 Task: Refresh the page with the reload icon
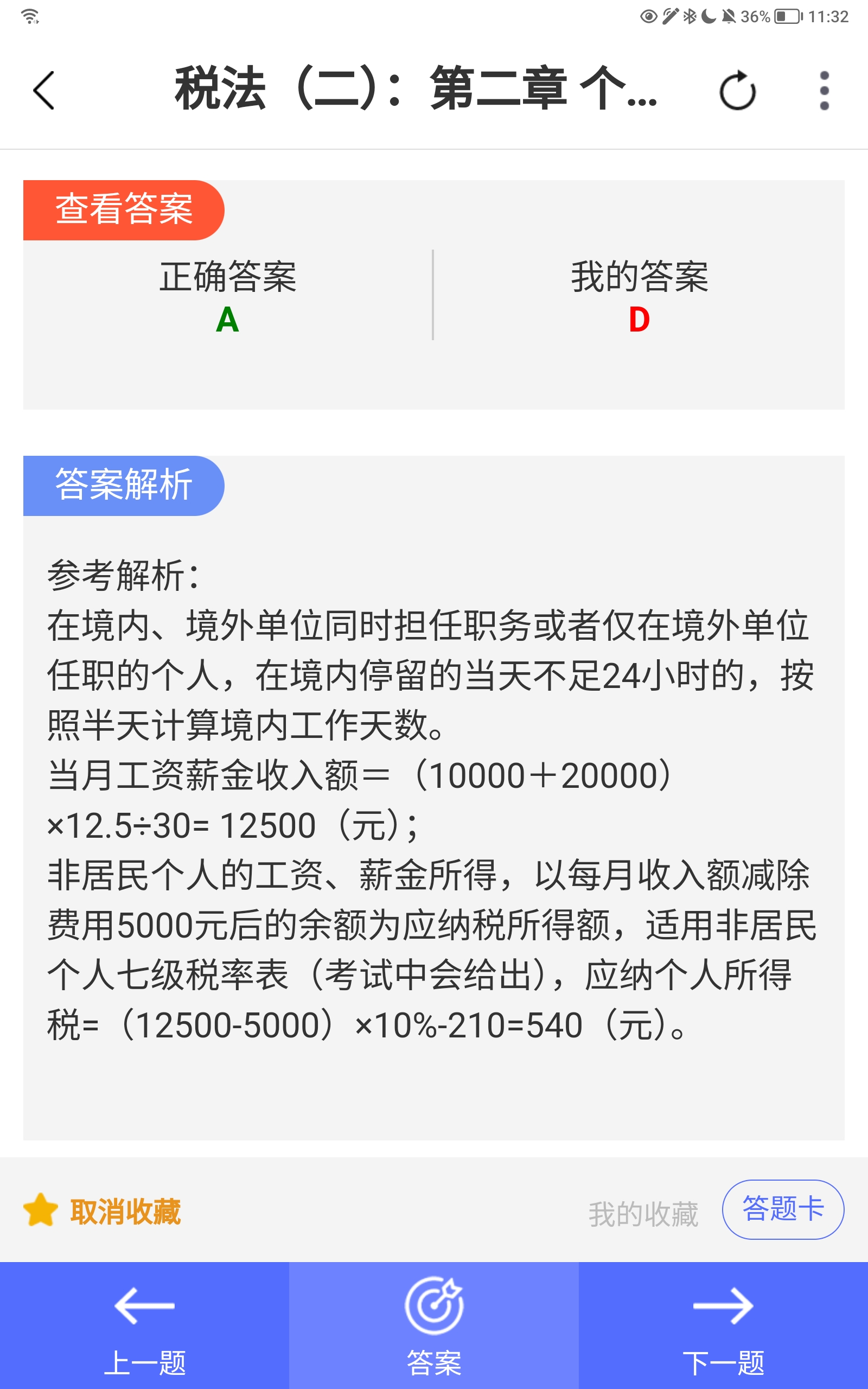pos(737,91)
